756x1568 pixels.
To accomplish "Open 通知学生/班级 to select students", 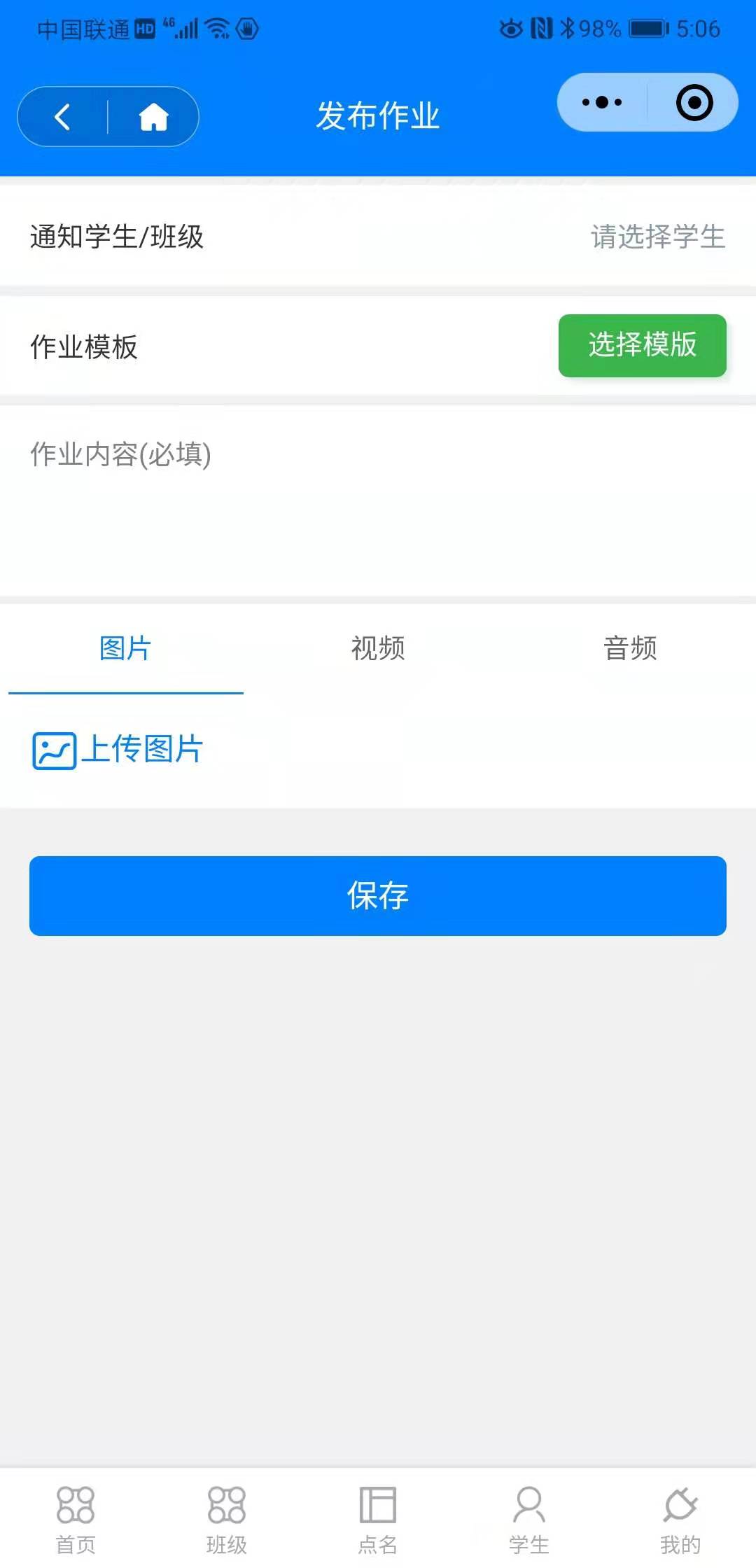I will 657,237.
